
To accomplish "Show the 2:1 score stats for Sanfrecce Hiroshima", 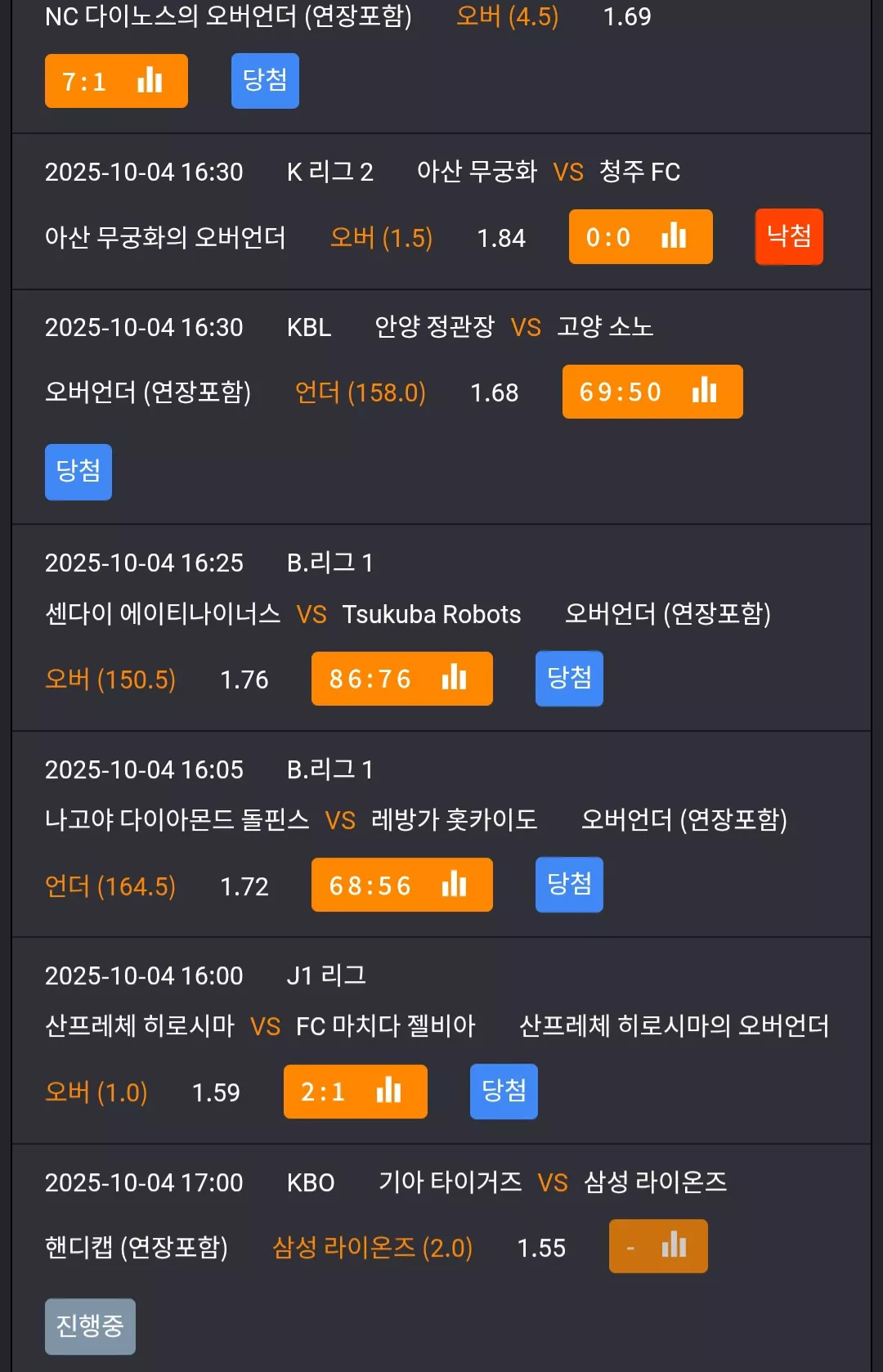I will click(355, 1092).
